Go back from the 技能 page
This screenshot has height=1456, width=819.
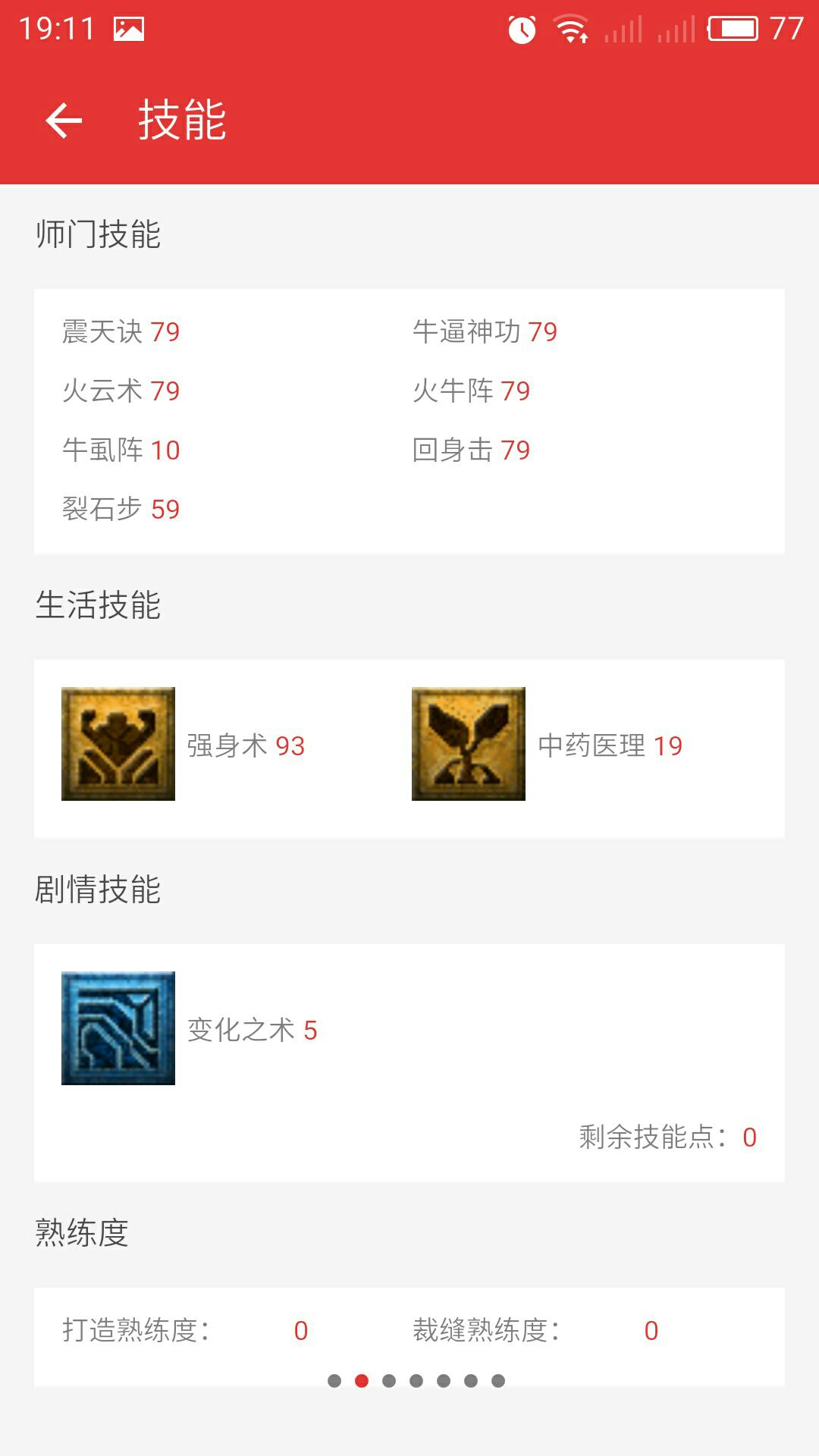click(x=64, y=121)
